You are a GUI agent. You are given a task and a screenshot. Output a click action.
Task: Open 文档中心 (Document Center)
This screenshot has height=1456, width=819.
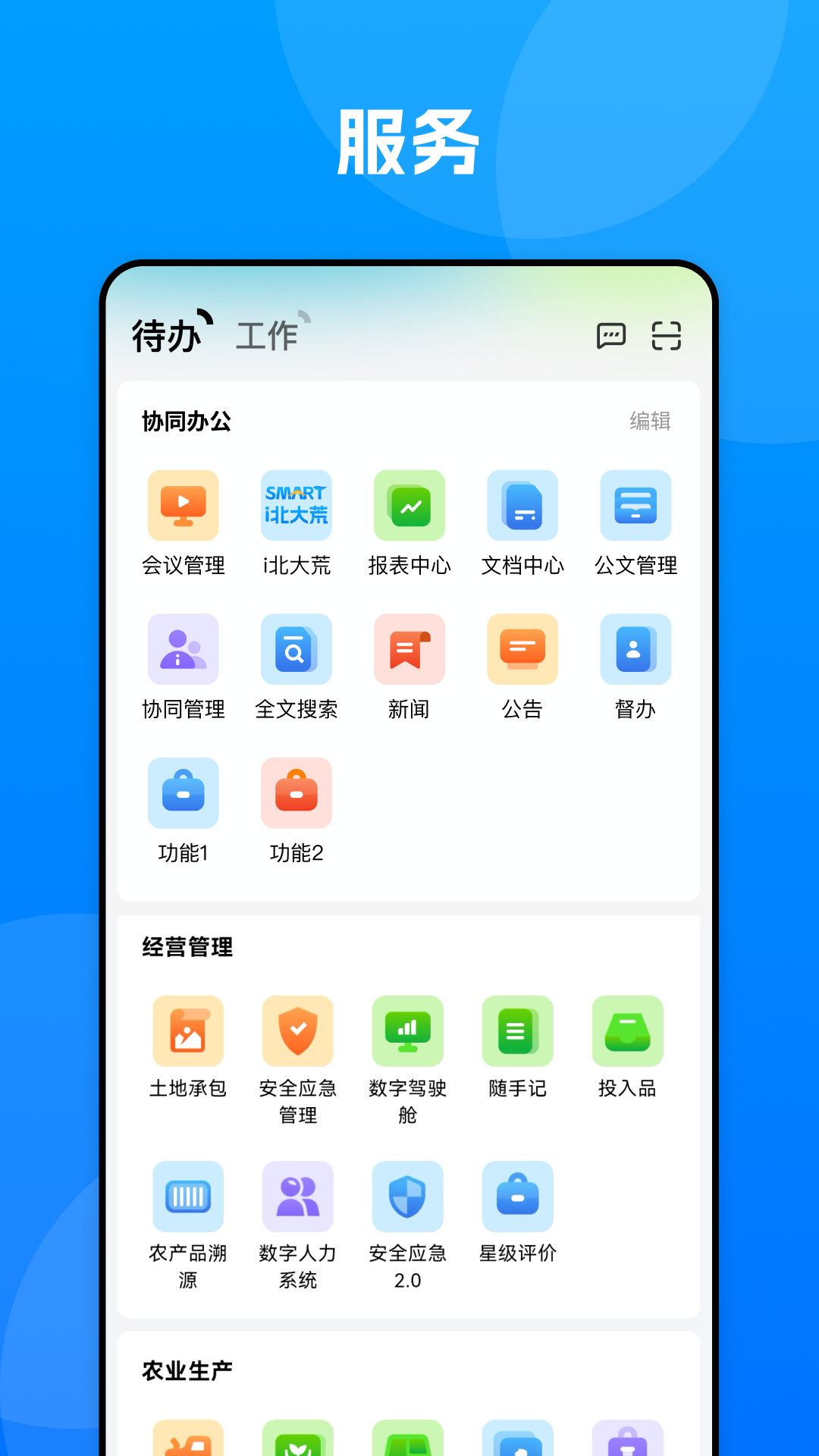pos(522,505)
